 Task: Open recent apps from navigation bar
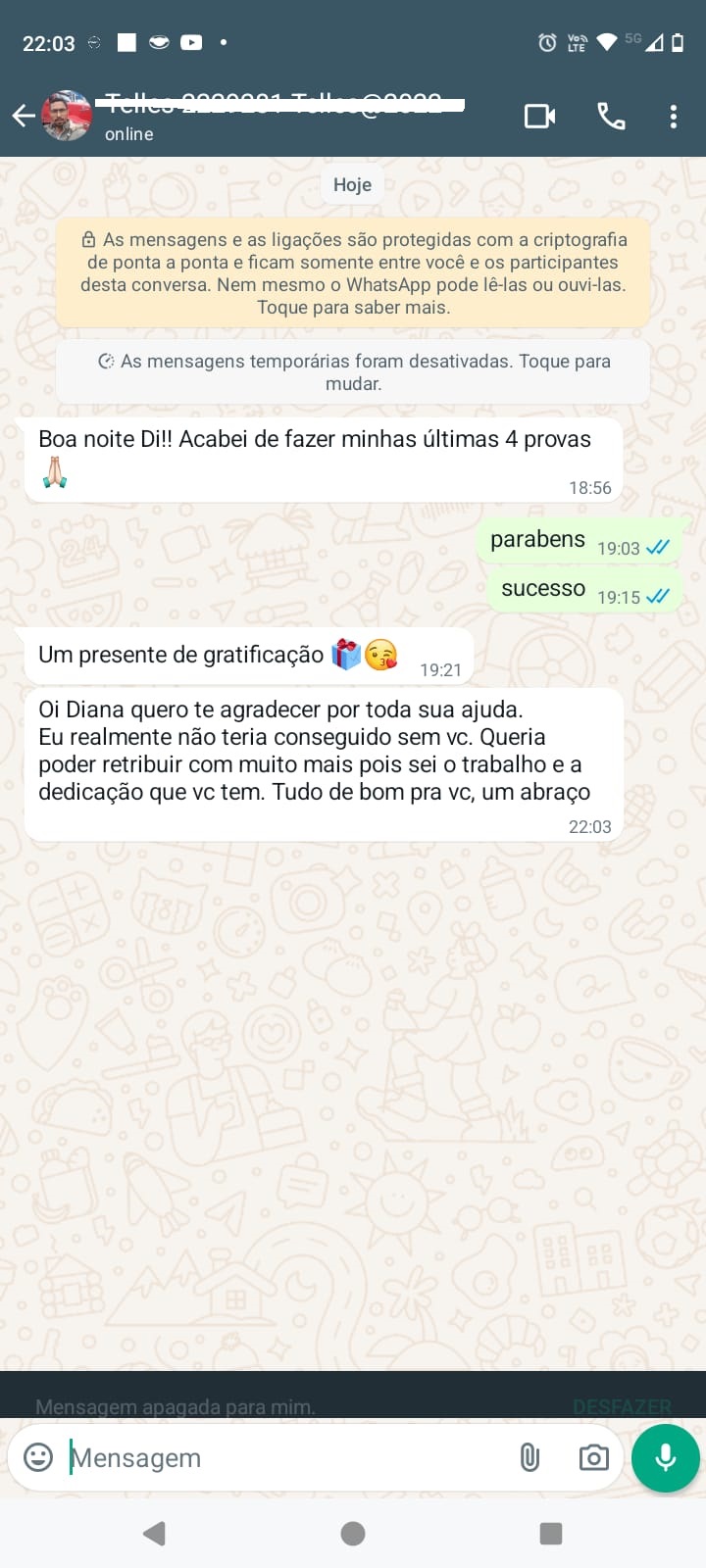(x=551, y=1533)
